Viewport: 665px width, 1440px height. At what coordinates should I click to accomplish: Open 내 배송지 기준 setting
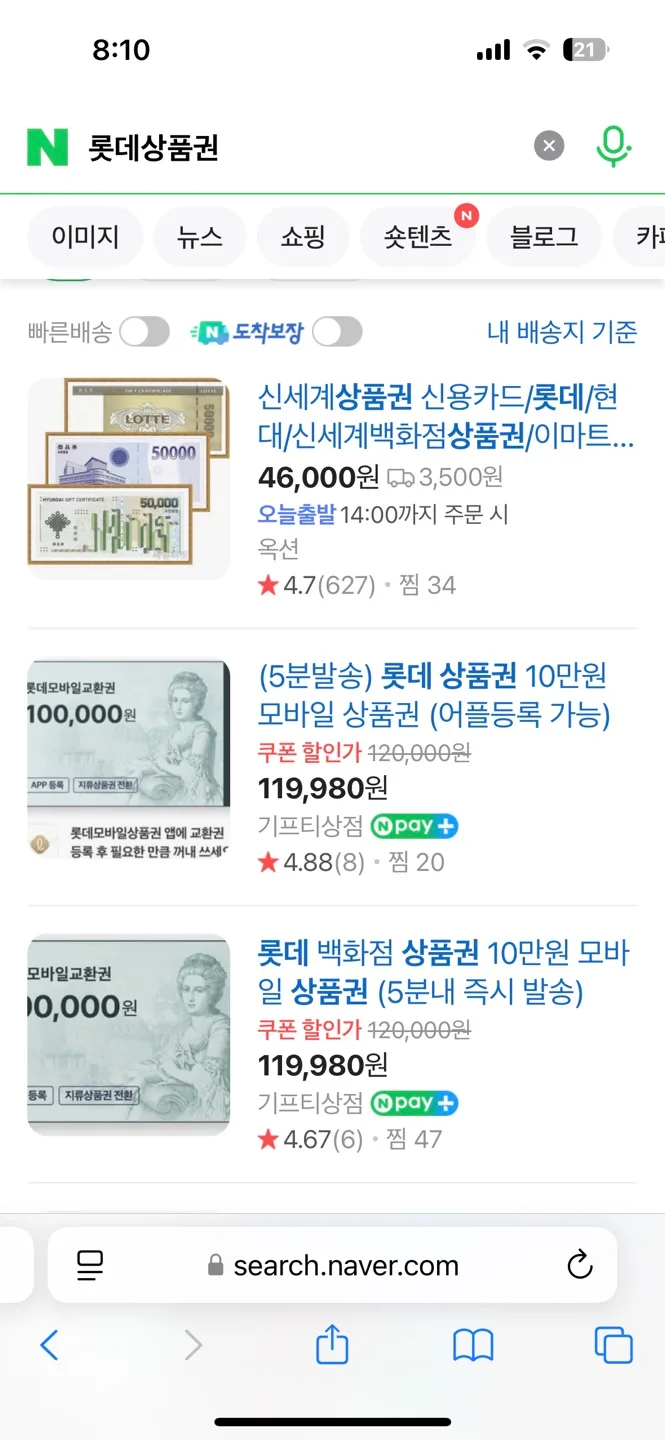coord(561,332)
